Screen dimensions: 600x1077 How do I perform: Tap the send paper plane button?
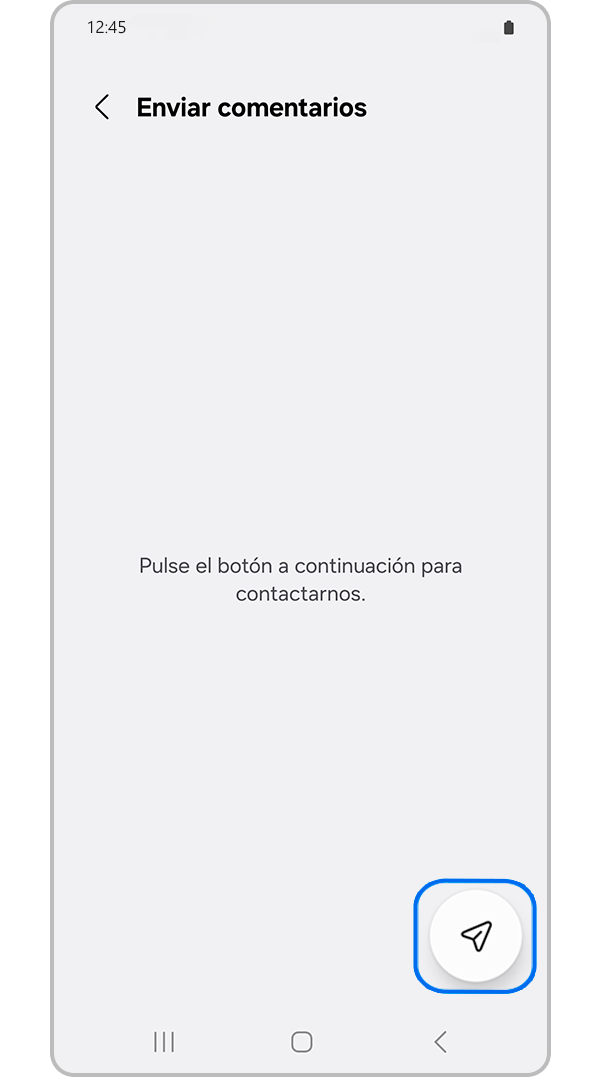[x=476, y=936]
